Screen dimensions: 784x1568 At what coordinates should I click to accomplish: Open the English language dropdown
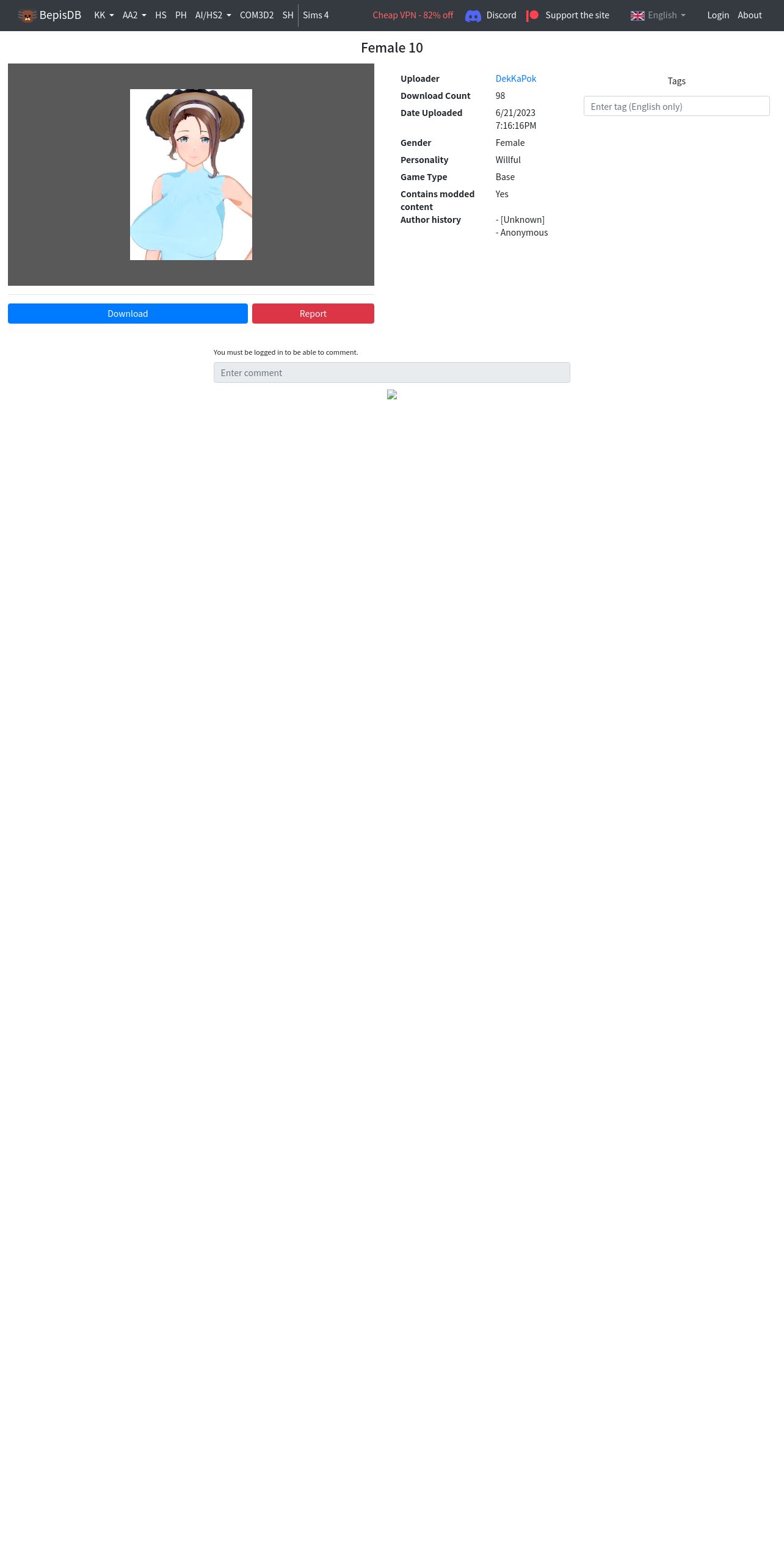point(658,15)
